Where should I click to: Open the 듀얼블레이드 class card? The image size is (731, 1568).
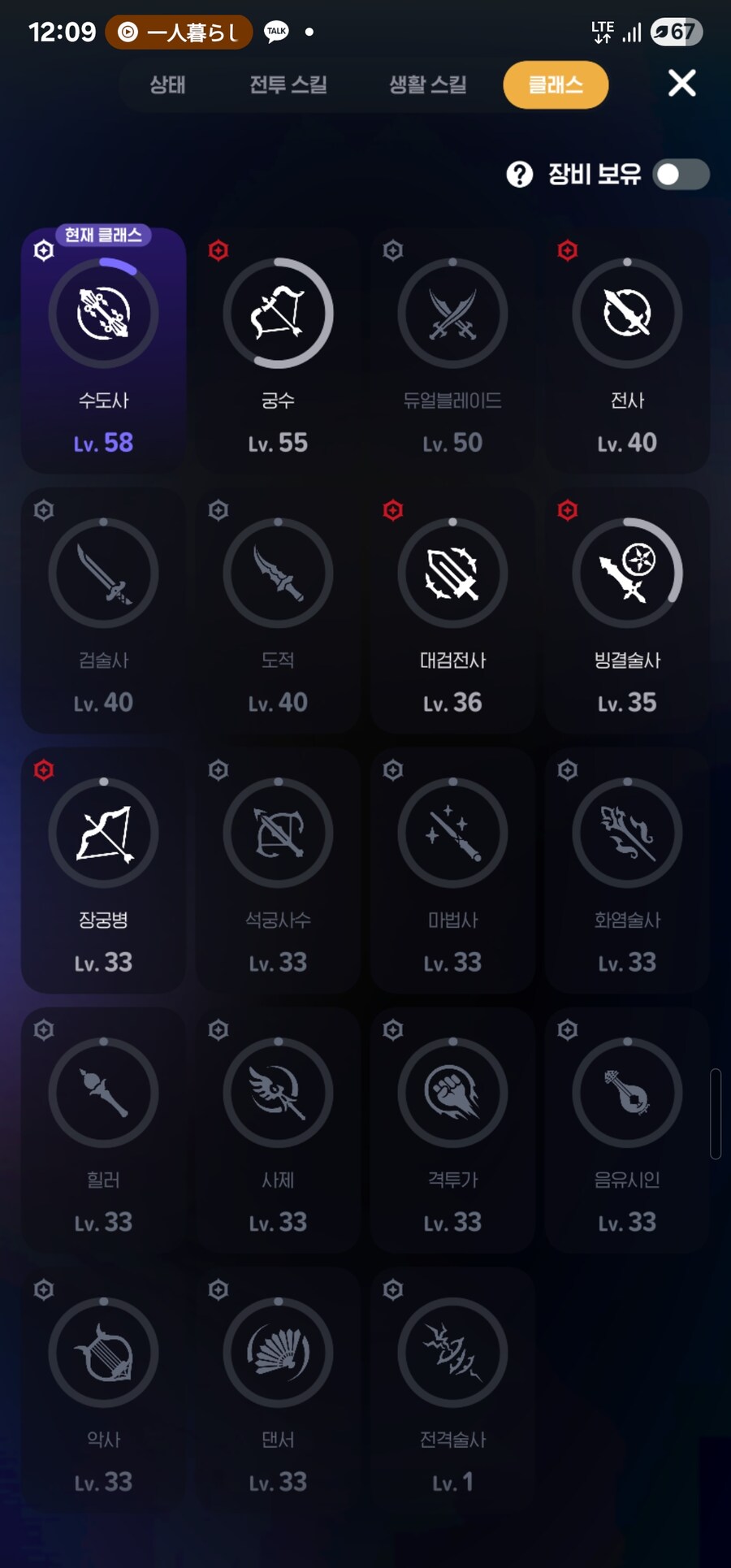452,351
